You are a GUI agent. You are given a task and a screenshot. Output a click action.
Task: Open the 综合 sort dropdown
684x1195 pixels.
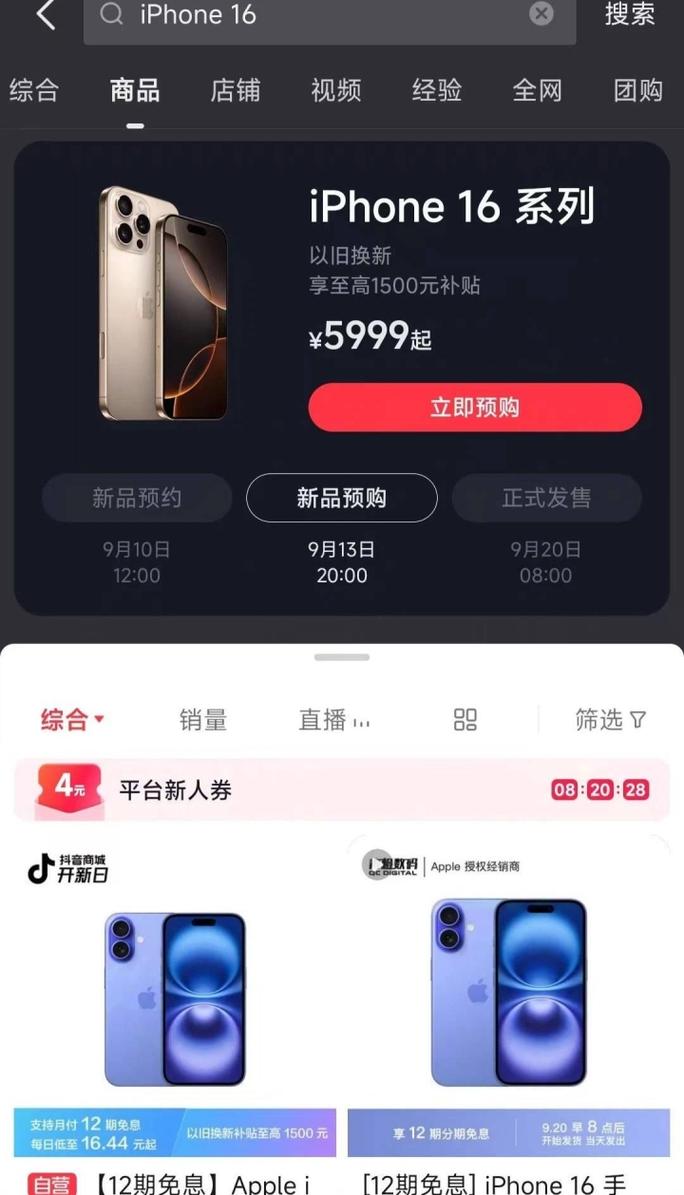click(x=72, y=719)
